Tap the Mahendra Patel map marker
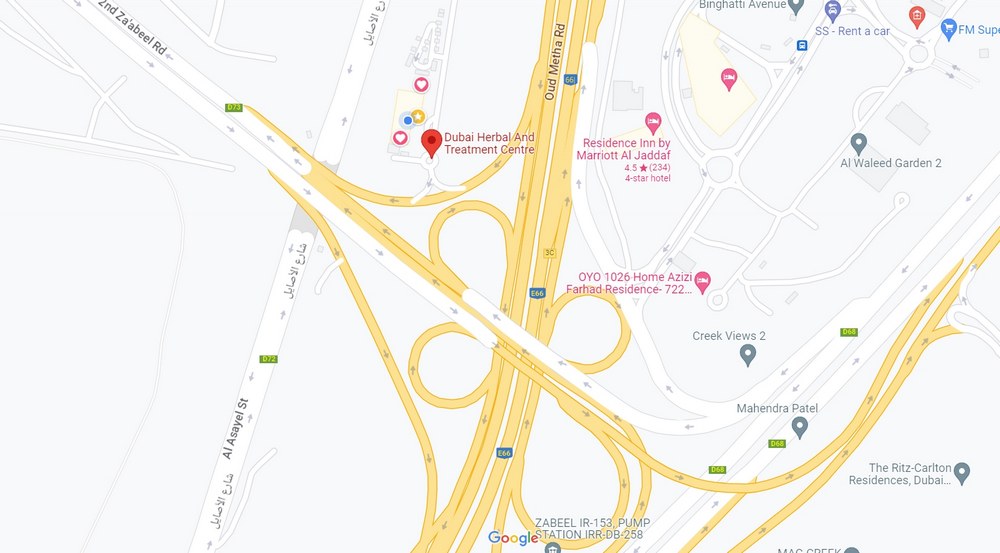1000x553 pixels. (799, 427)
